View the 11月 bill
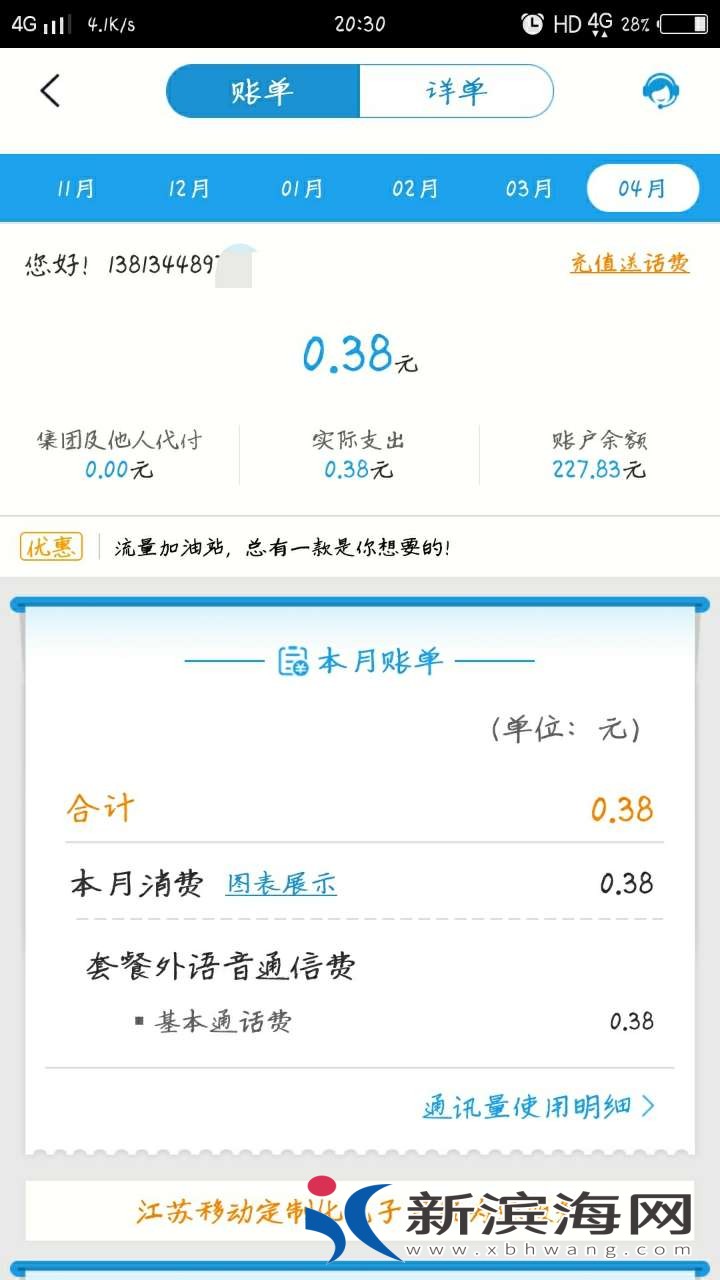 [x=76, y=188]
